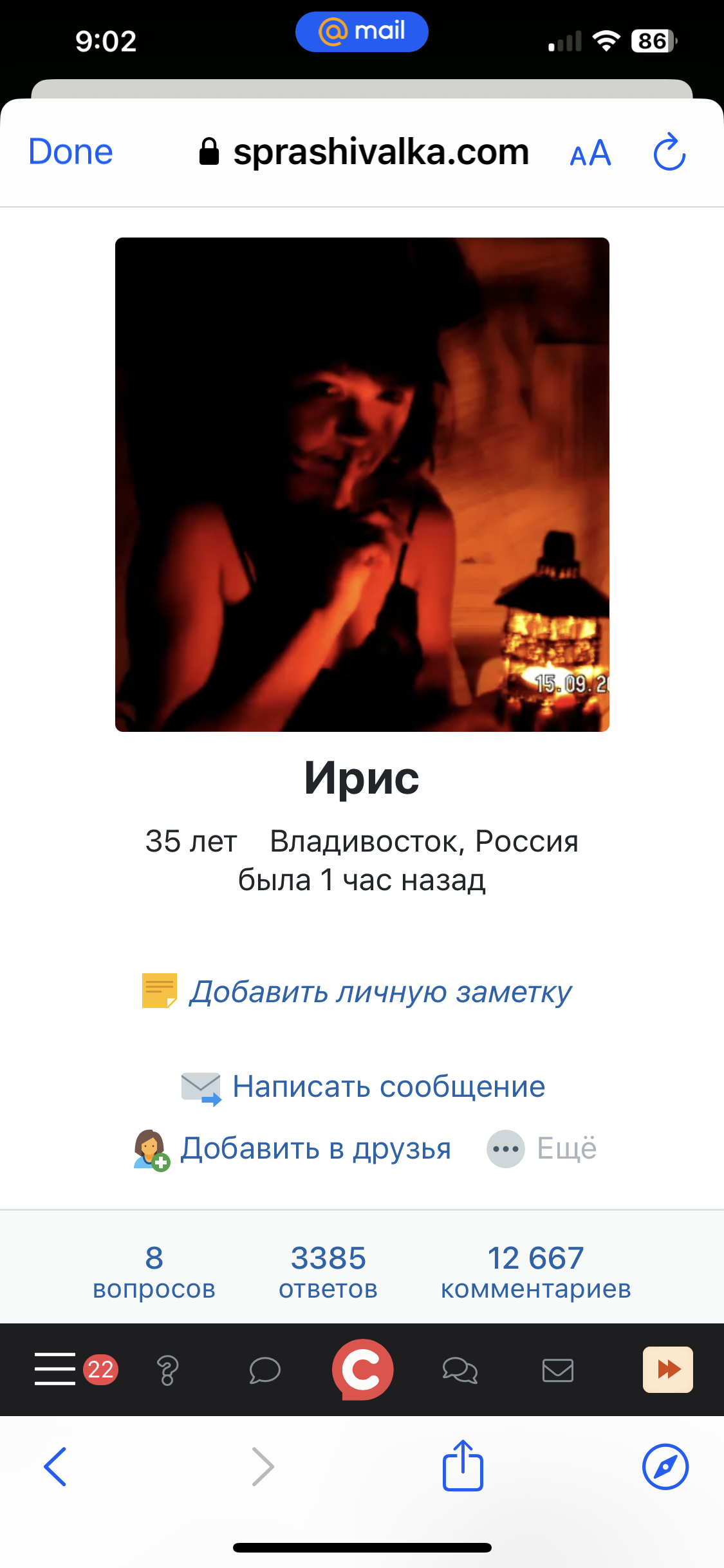724x1568 pixels.
Task: View the 8 вопросов list
Action: click(154, 1272)
